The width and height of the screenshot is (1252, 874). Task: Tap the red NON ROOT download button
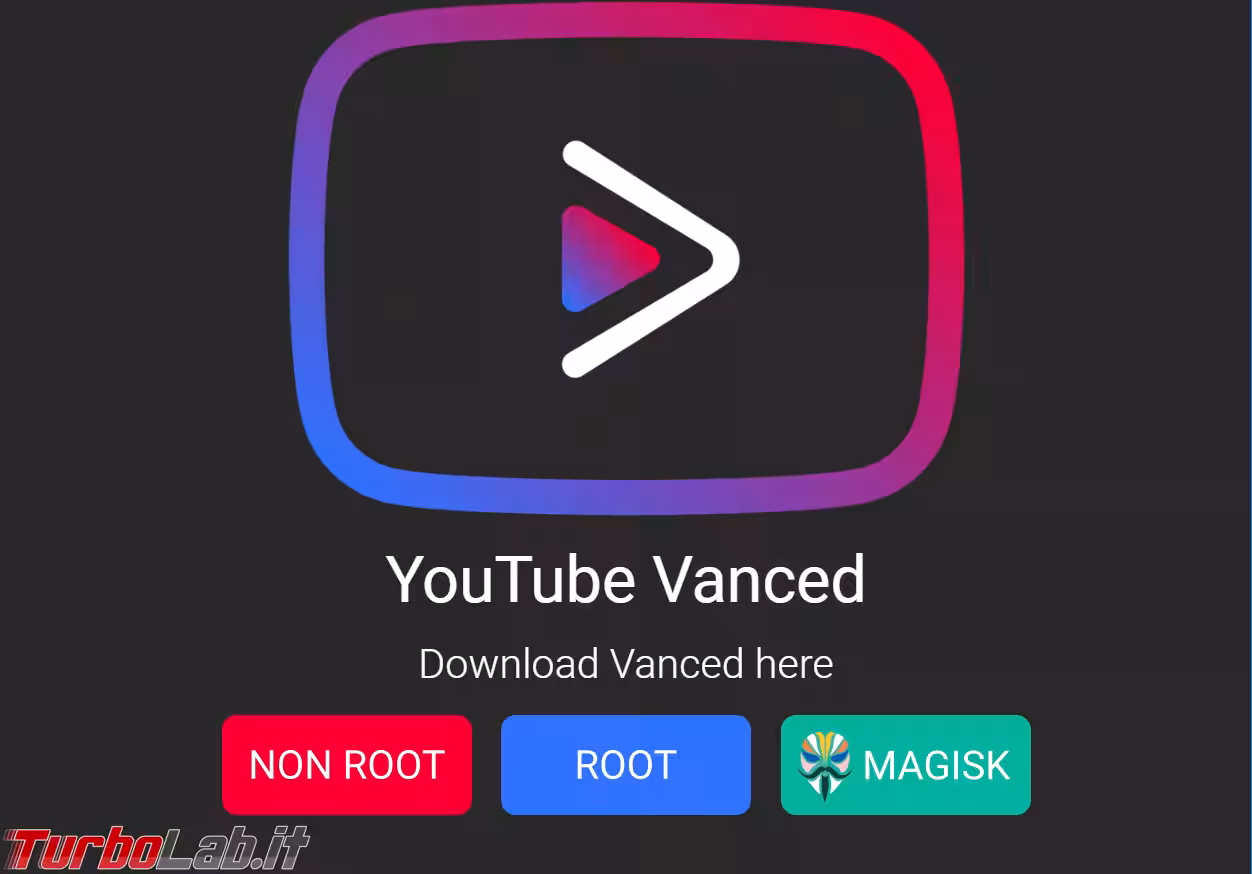(346, 765)
